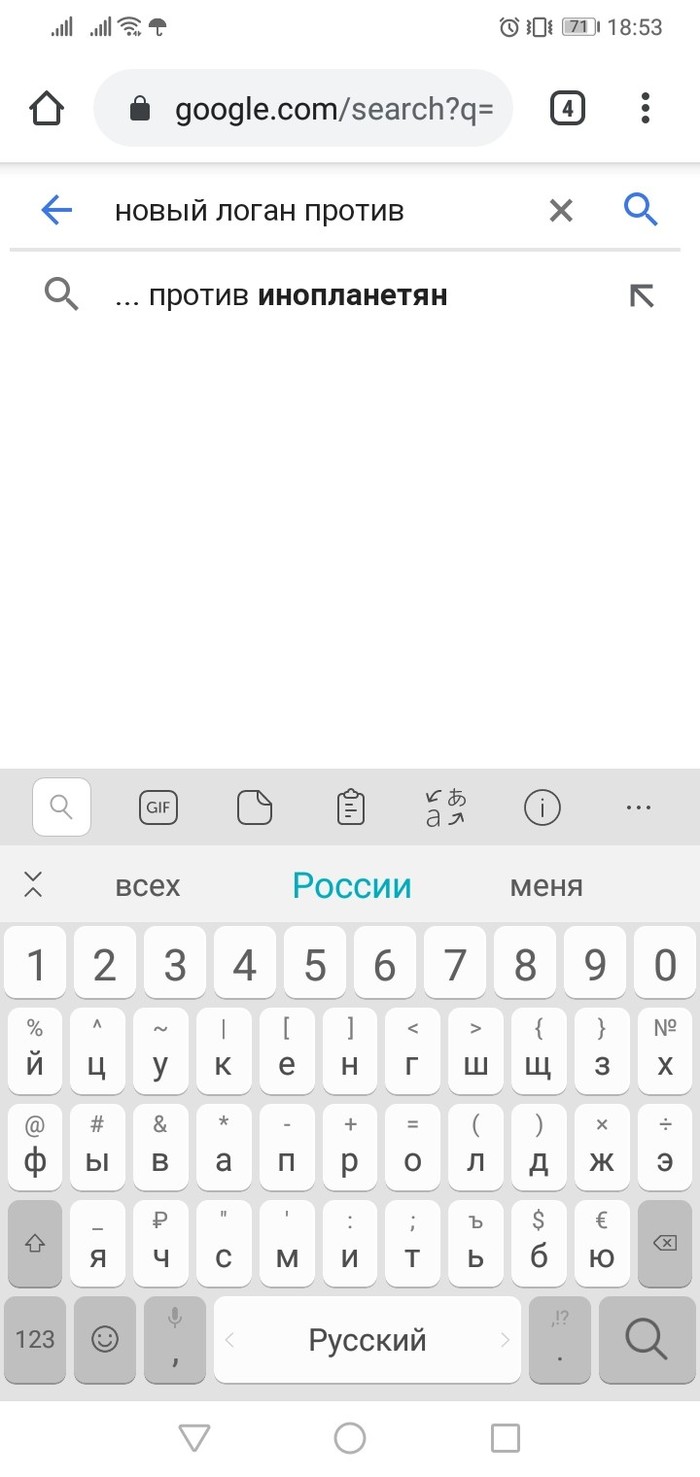Insert the suggestion via its arrow icon

click(x=641, y=295)
